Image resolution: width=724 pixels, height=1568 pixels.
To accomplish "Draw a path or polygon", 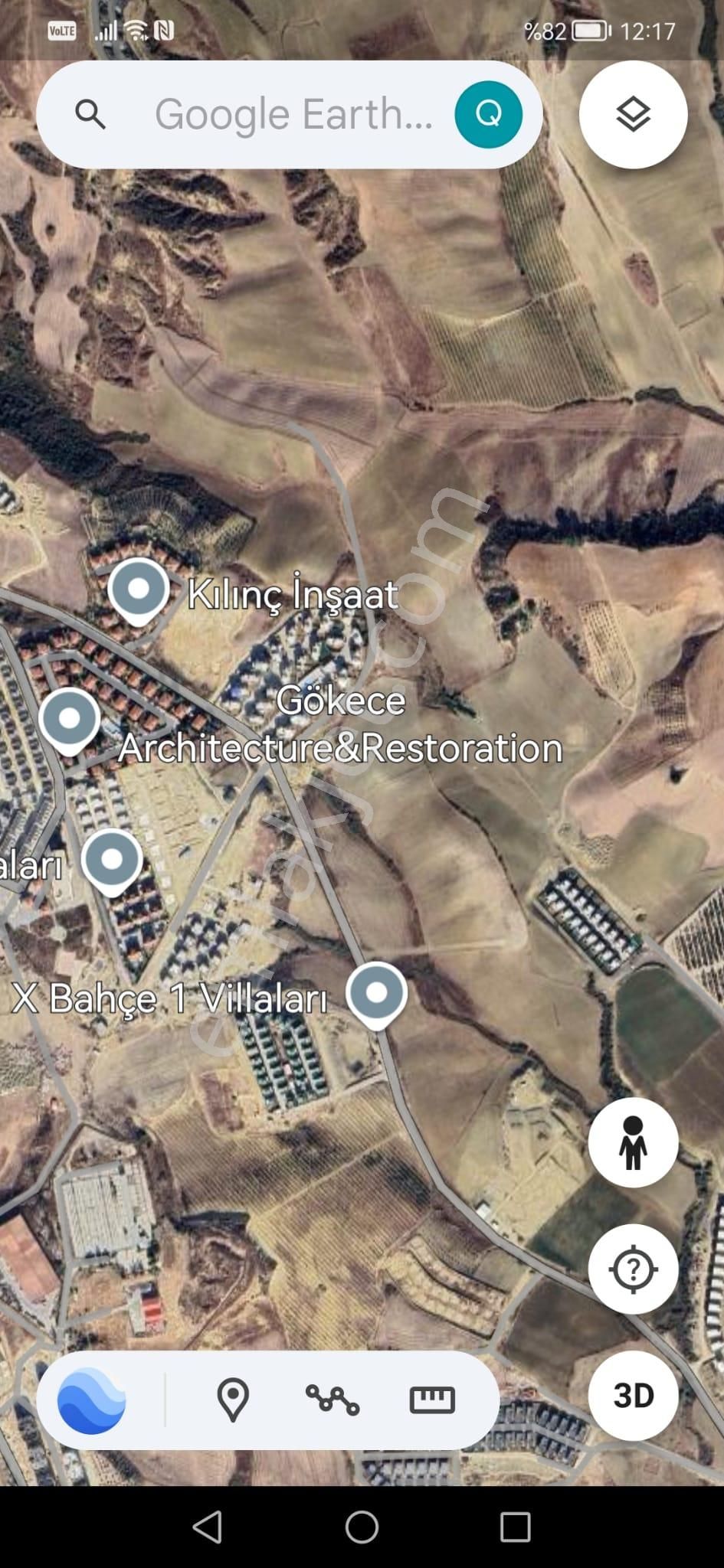I will pos(332,1400).
